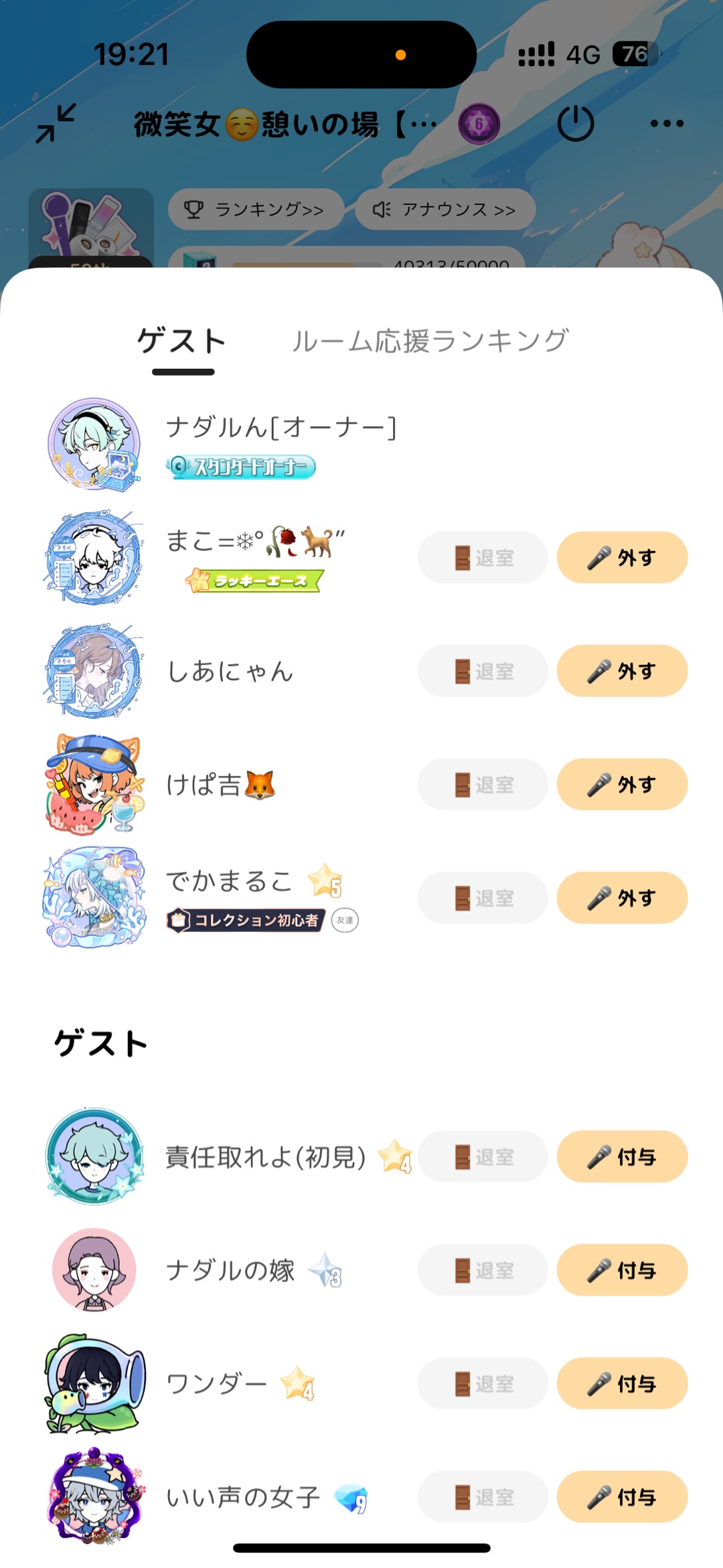This screenshot has width=723, height=1568.
Task: Give ワンダー the mic with 付与
Action: (622, 1383)
